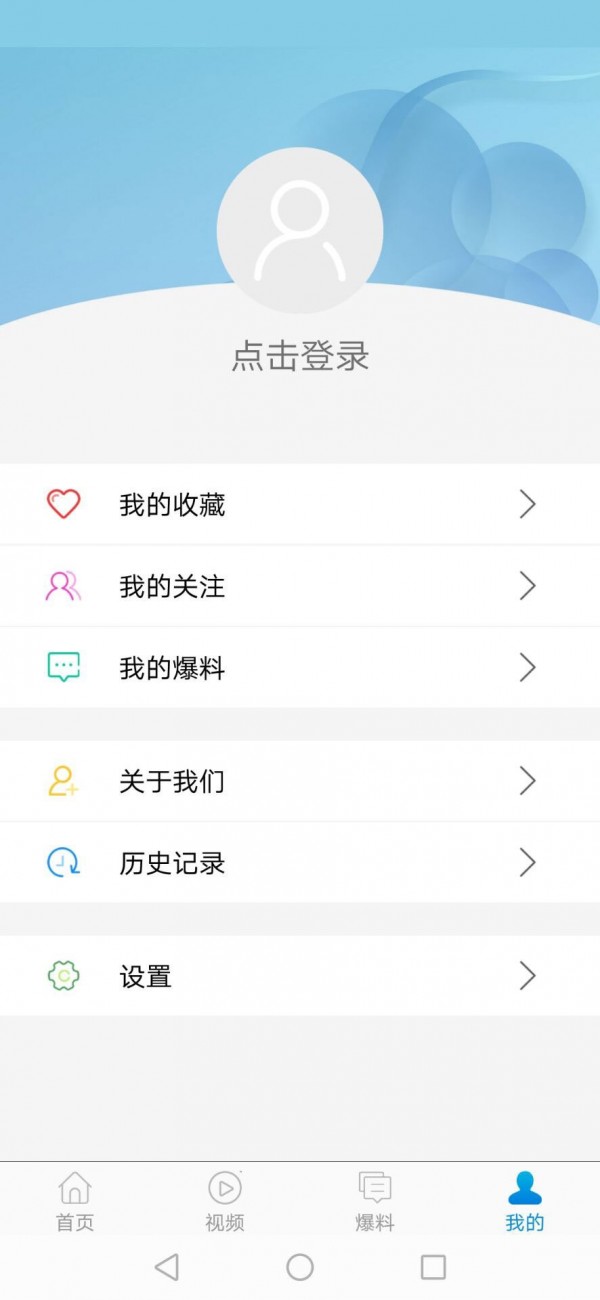Image resolution: width=600 pixels, height=1300 pixels.
Task: Open 设置 settings
Action: [x=300, y=976]
